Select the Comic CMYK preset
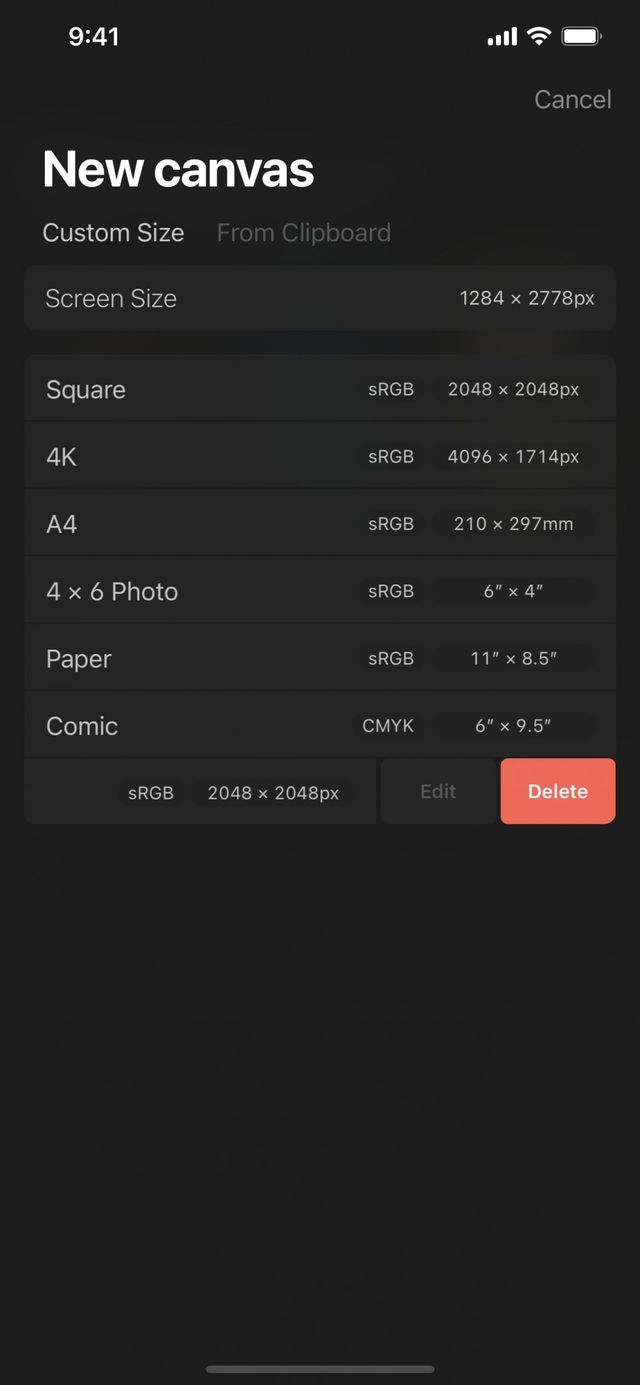Viewport: 640px width, 1385px height. point(320,726)
